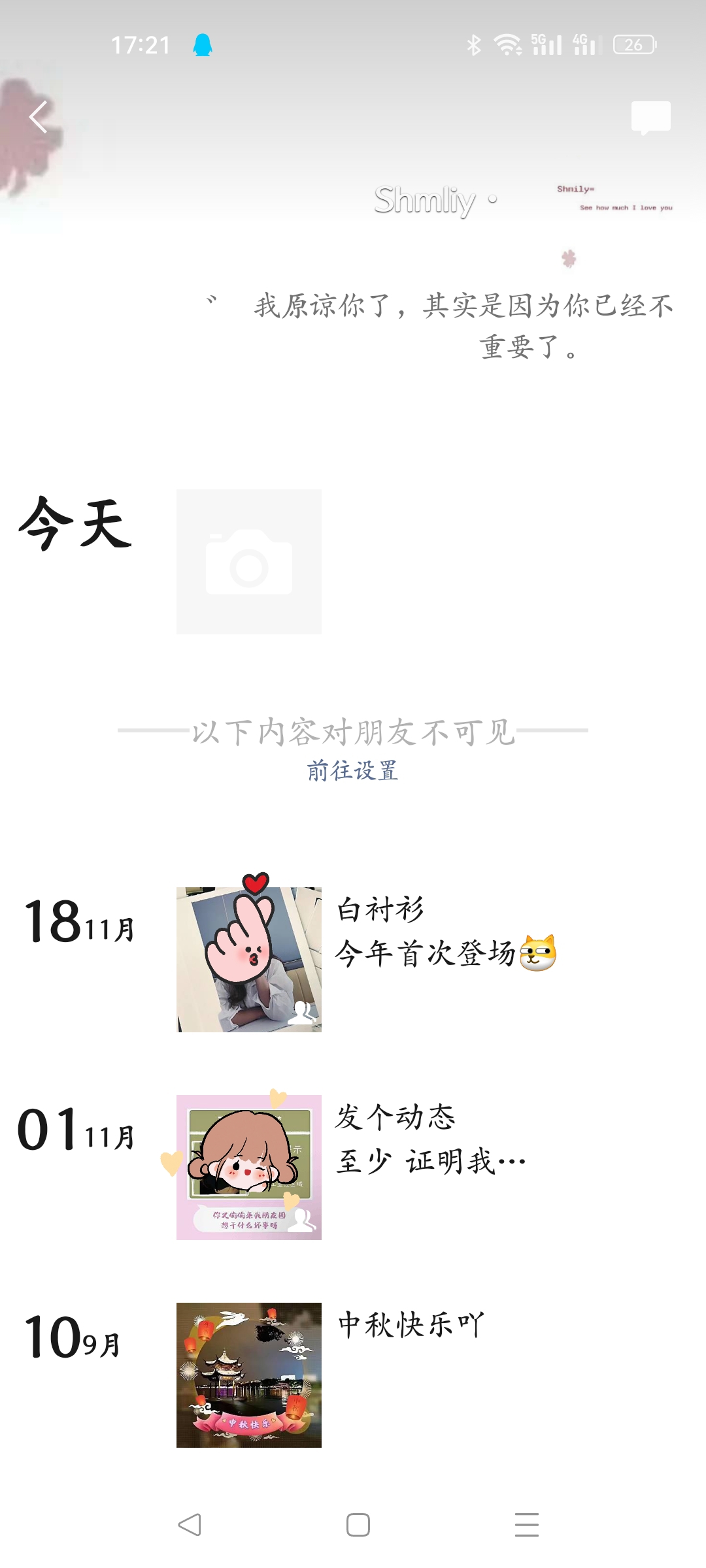706x1568 pixels.
Task: Open the 前往设置 link
Action: (352, 771)
